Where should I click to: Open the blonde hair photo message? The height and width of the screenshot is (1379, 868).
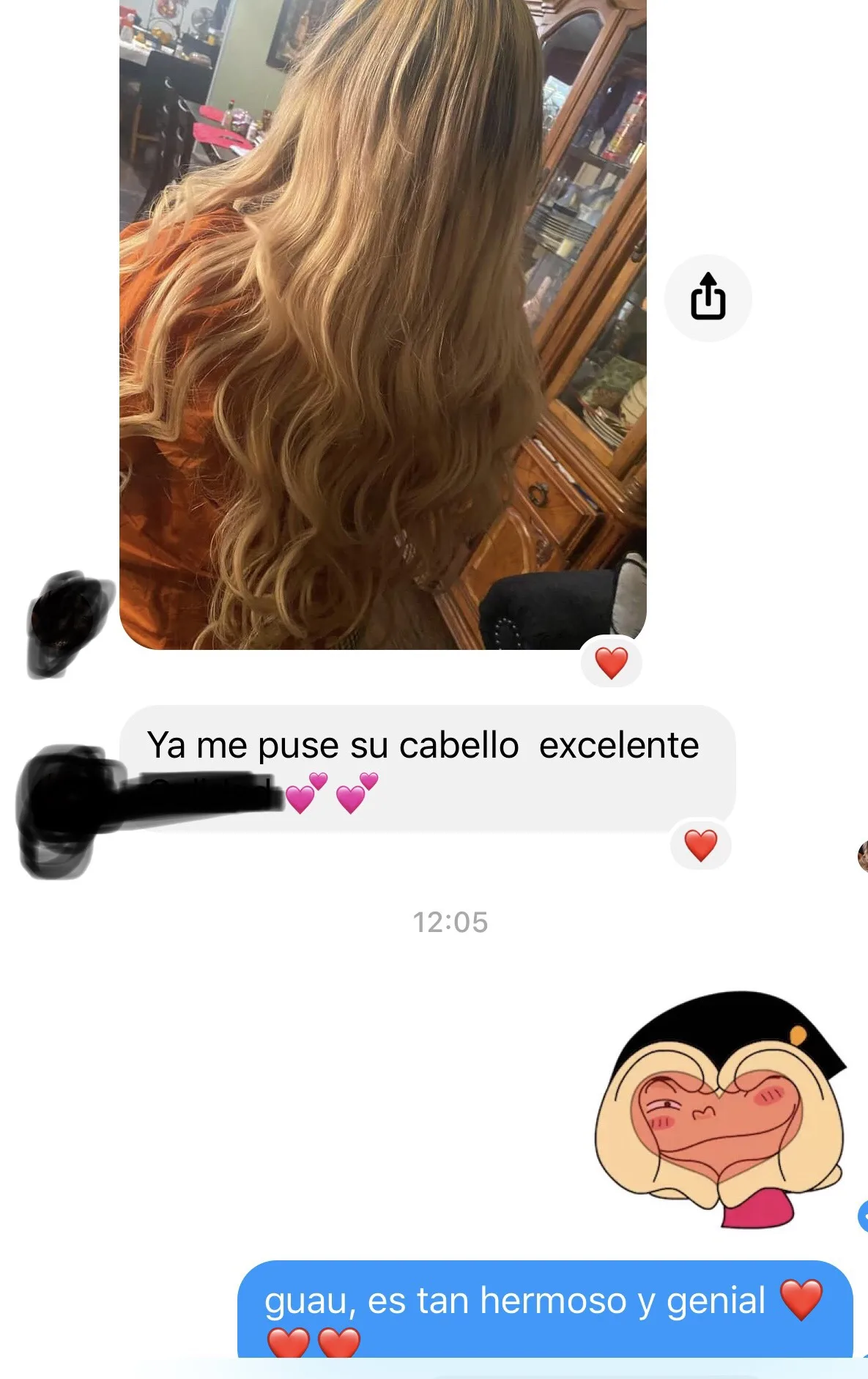(x=382, y=324)
